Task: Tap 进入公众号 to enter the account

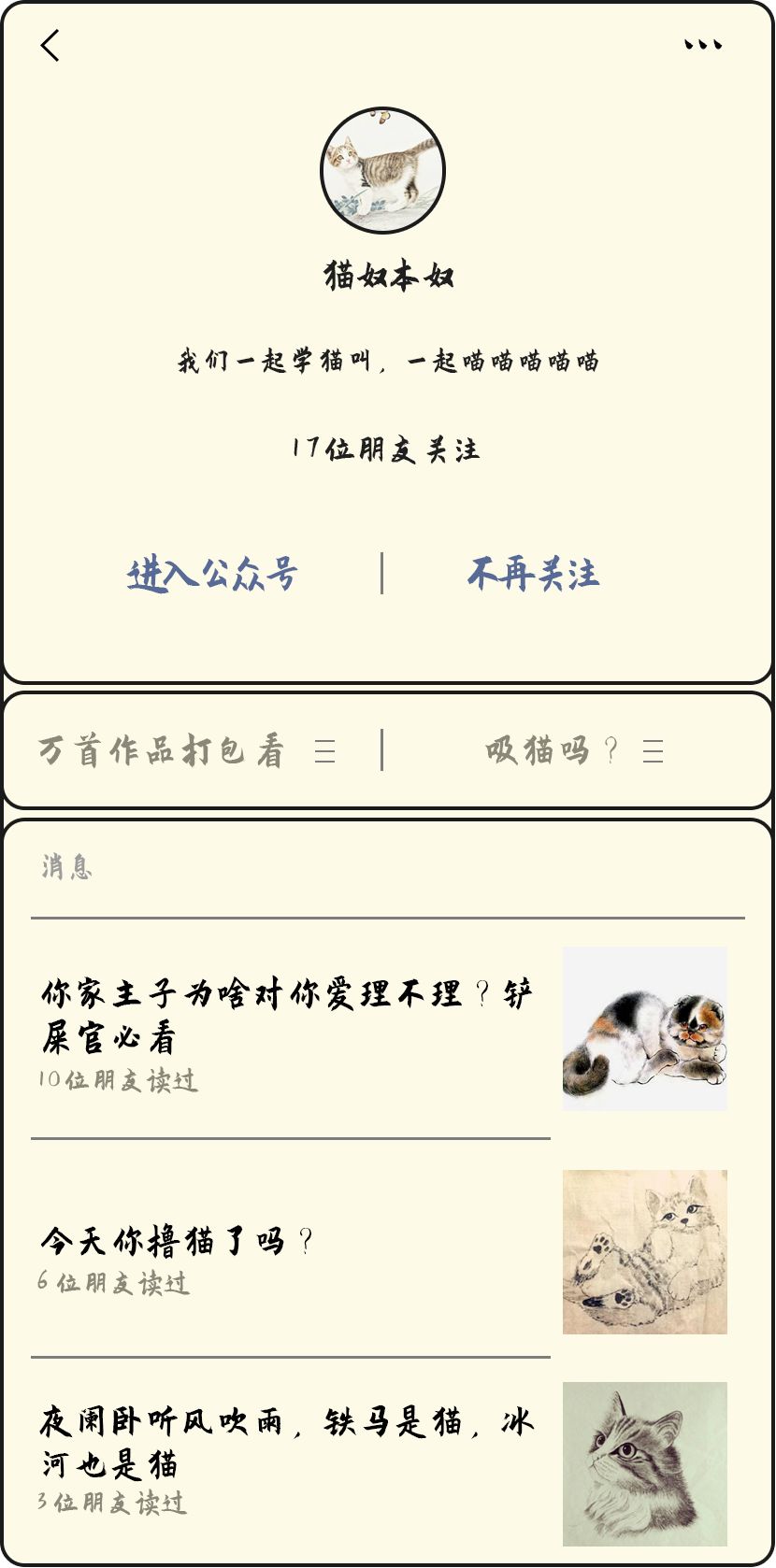Action: coord(212,574)
